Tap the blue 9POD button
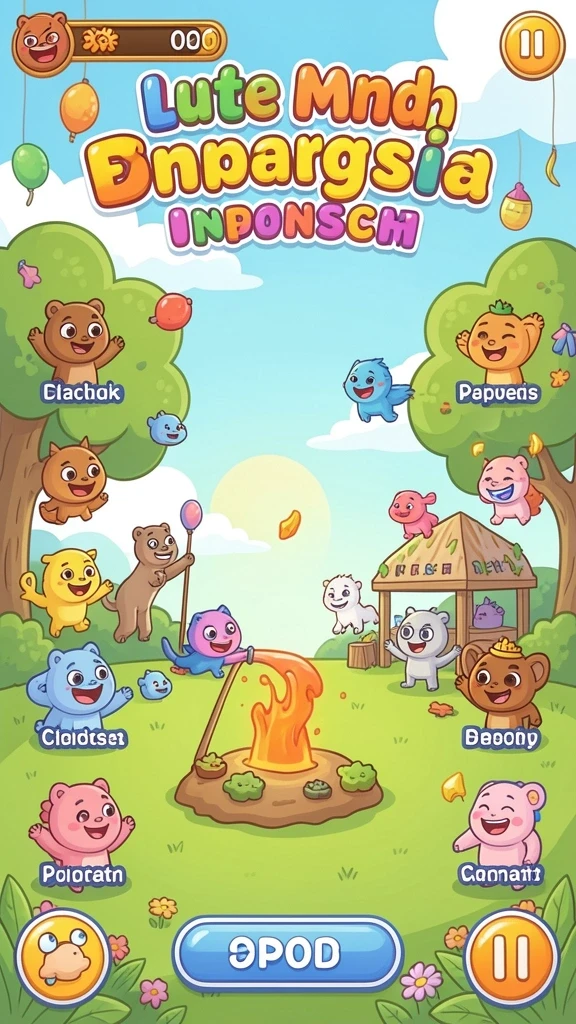The width and height of the screenshot is (576, 1024). [x=287, y=954]
